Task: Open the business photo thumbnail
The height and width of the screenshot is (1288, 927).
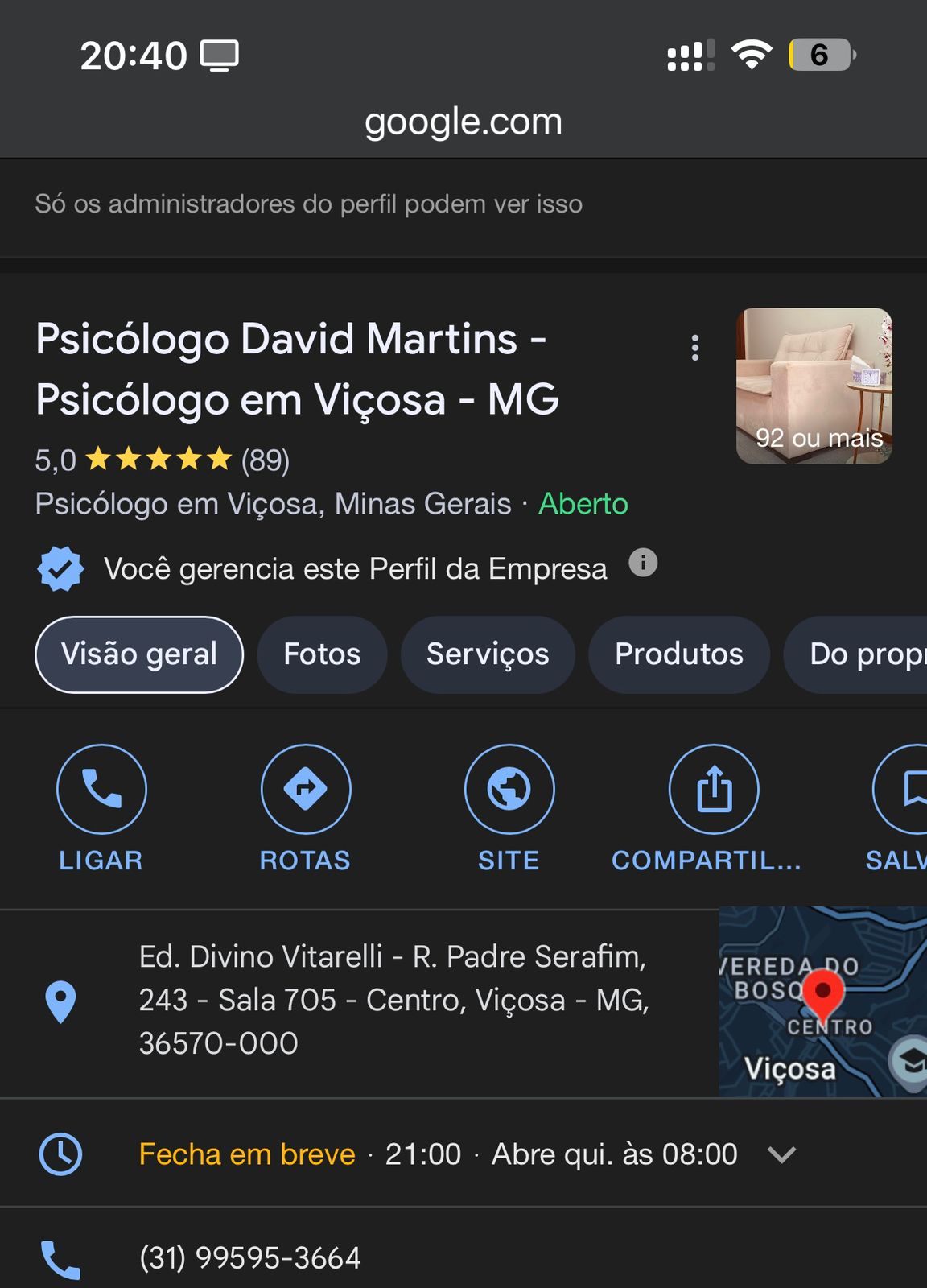Action: [814, 386]
